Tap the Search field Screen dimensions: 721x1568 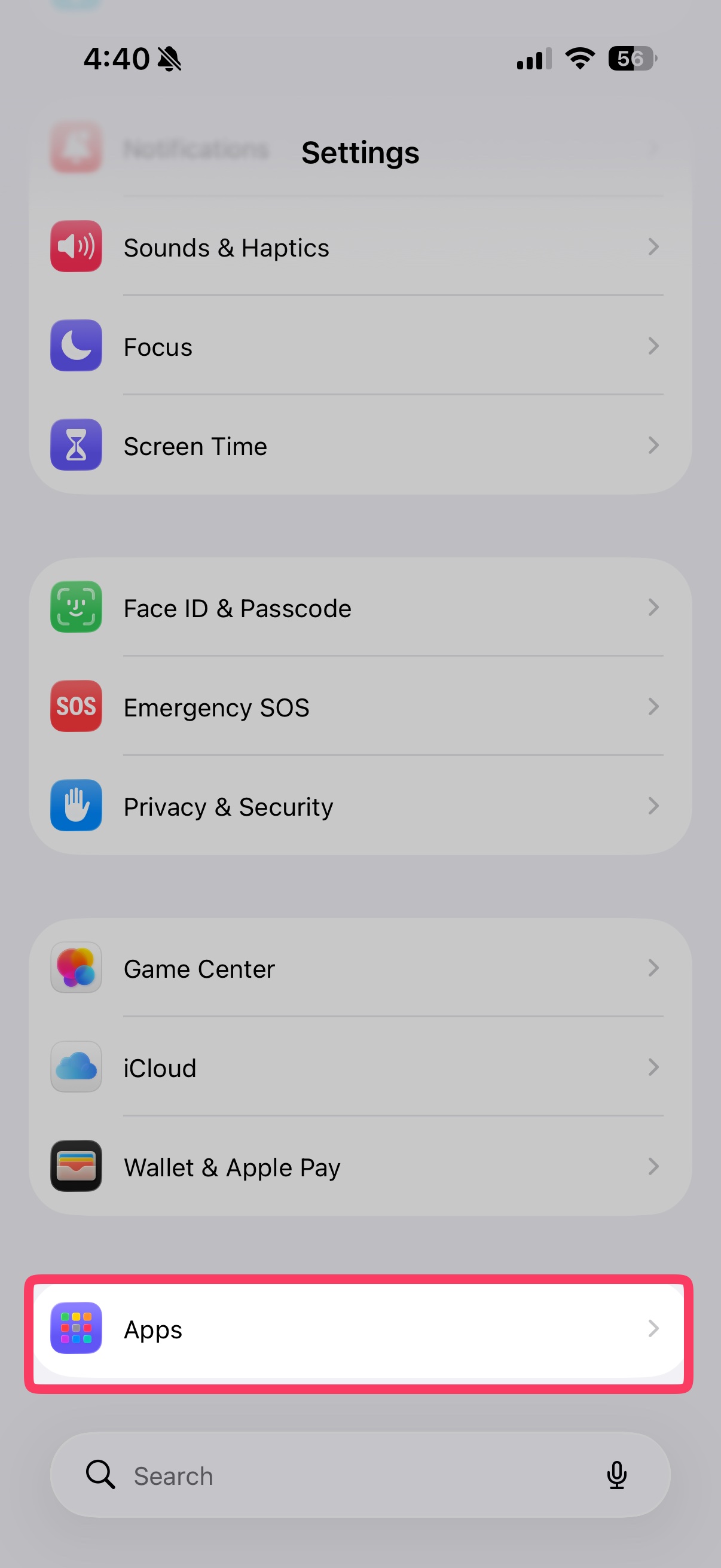pyautogui.click(x=360, y=1475)
